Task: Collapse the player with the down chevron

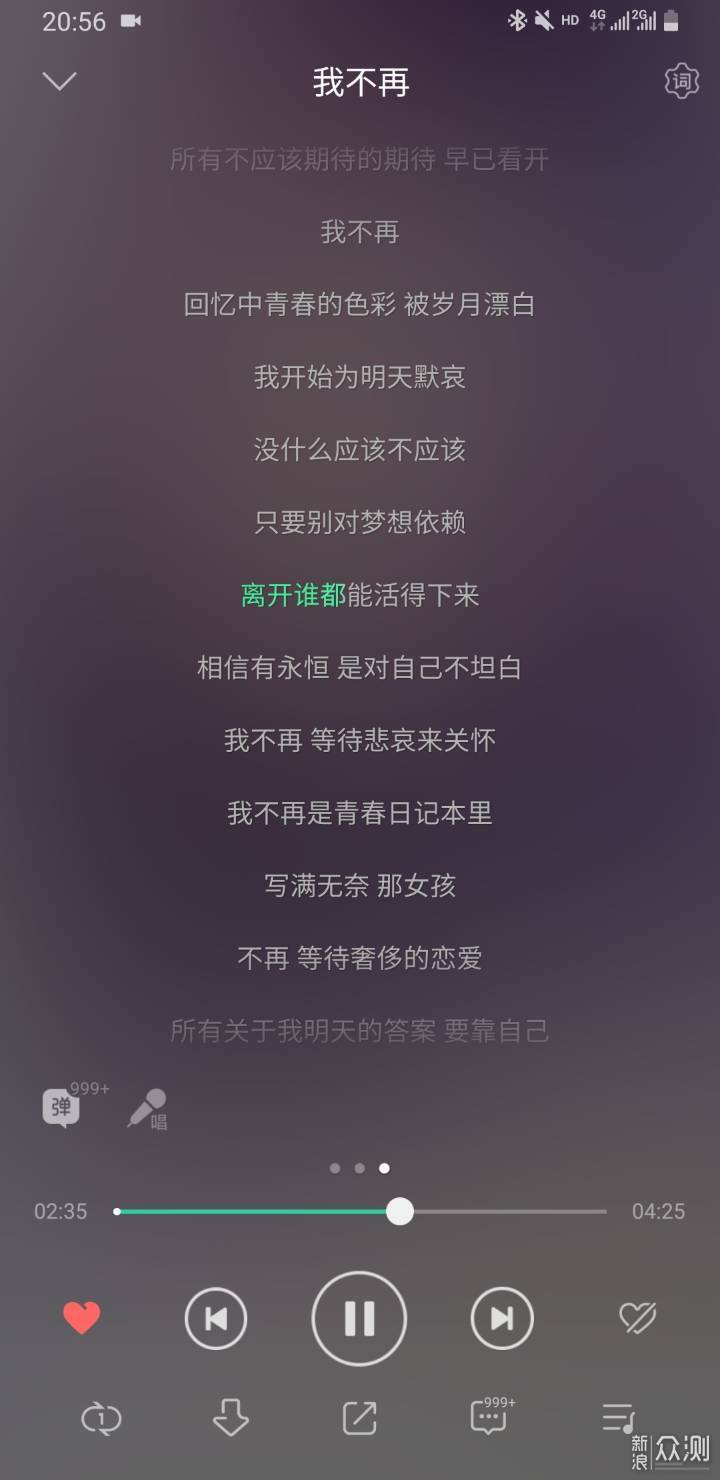Action: 60,81
